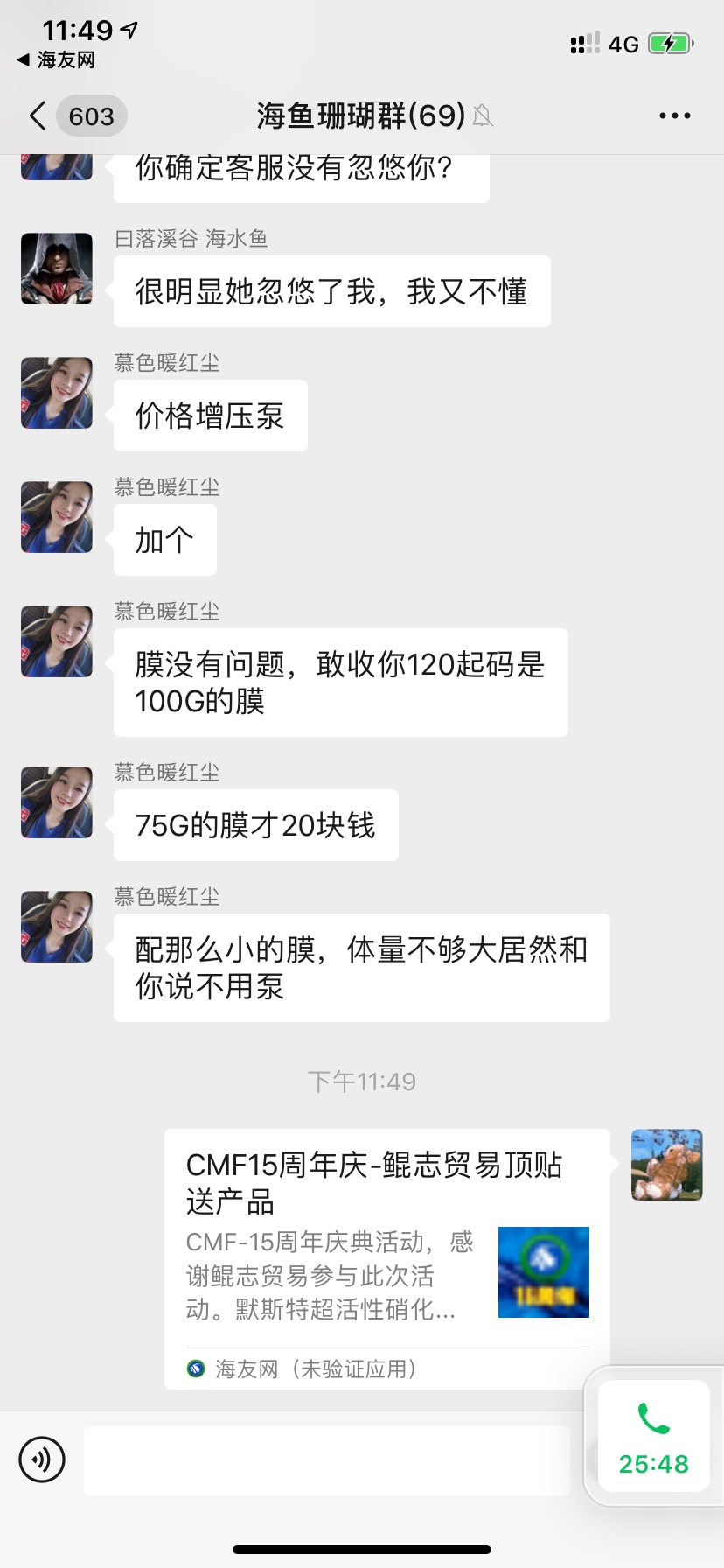Open the ongoing call showing 25:48
This screenshot has width=724, height=1568.
[x=653, y=1435]
